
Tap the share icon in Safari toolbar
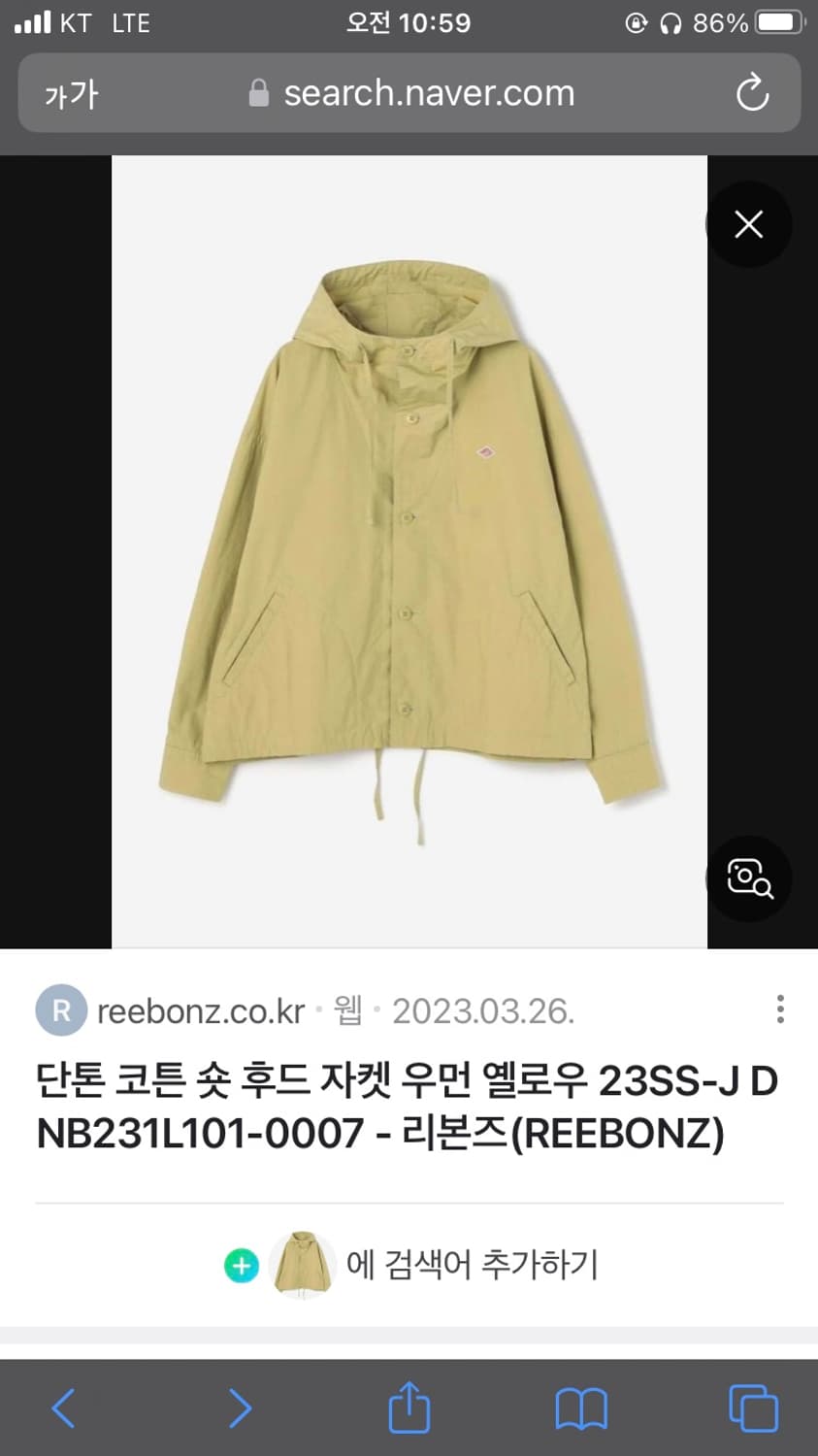(x=409, y=1407)
